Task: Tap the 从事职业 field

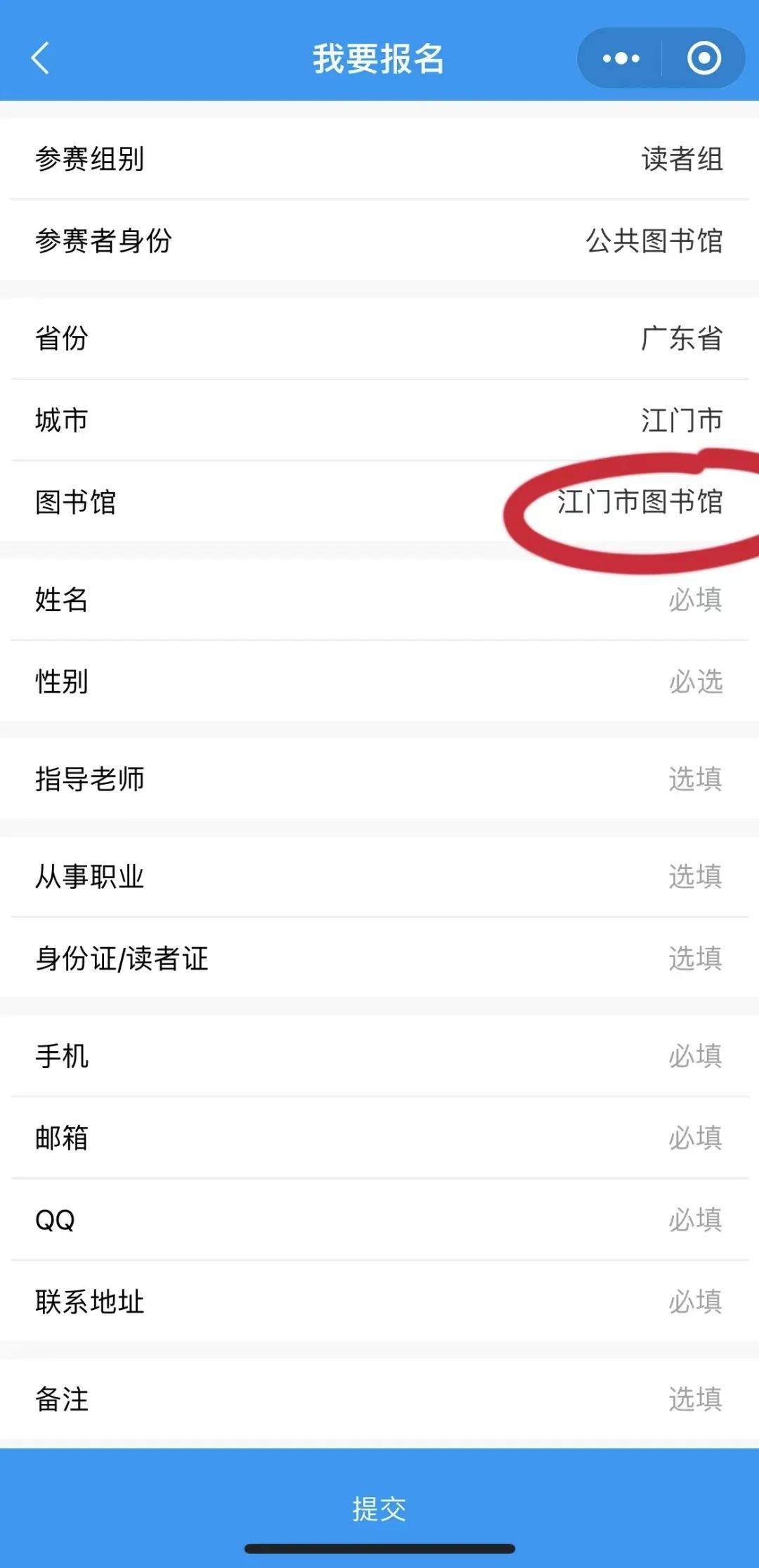Action: tap(694, 877)
